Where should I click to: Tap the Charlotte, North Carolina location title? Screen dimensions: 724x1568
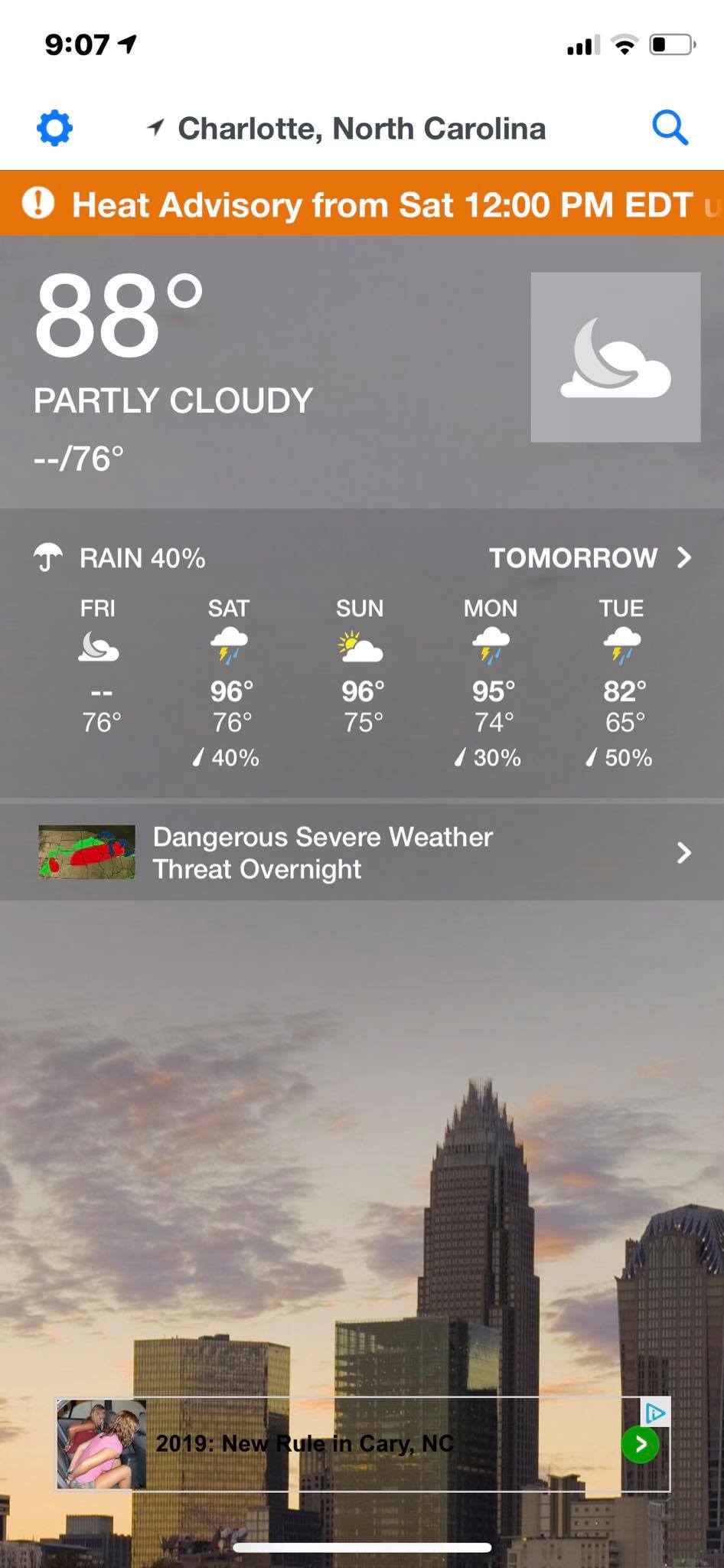(361, 129)
